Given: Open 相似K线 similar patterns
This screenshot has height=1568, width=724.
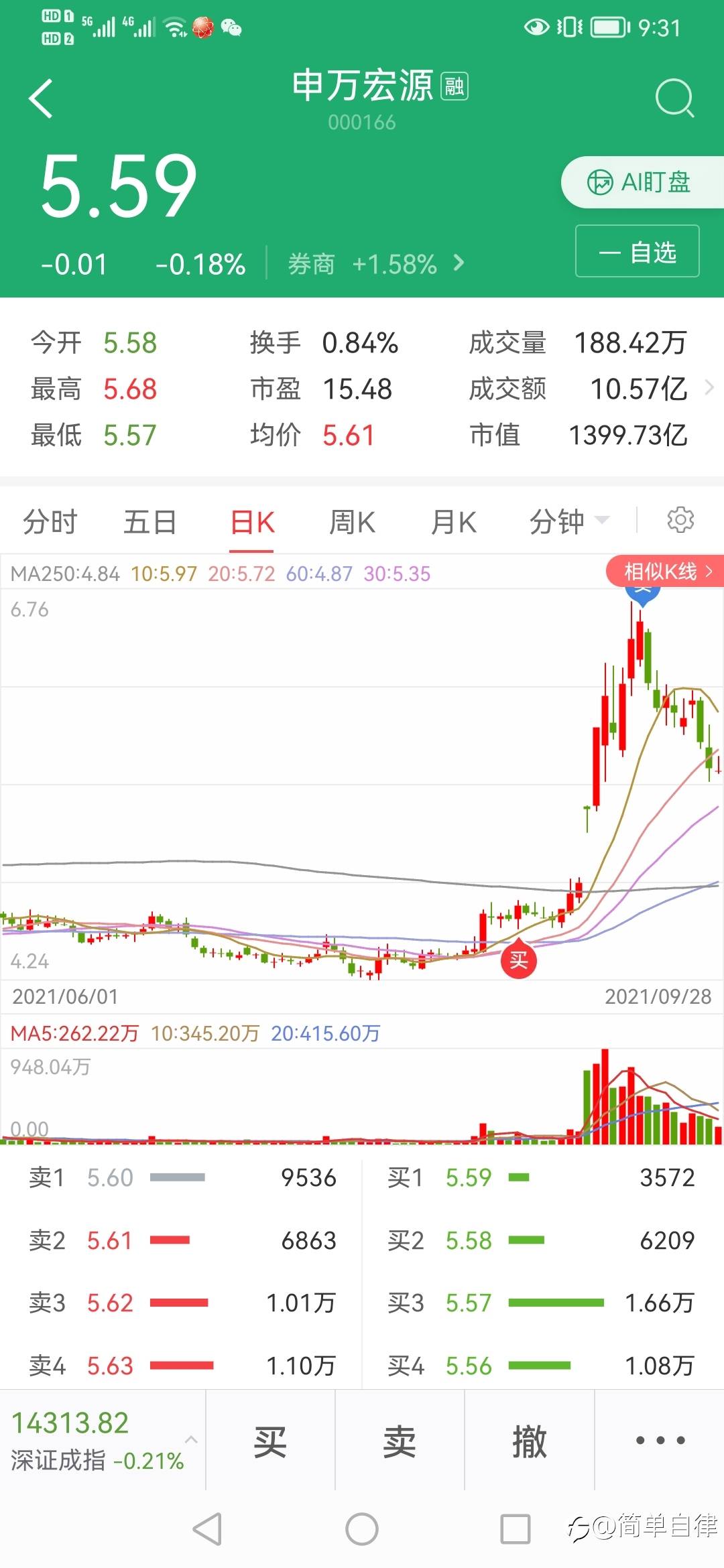Looking at the screenshot, I should pyautogui.click(x=665, y=572).
